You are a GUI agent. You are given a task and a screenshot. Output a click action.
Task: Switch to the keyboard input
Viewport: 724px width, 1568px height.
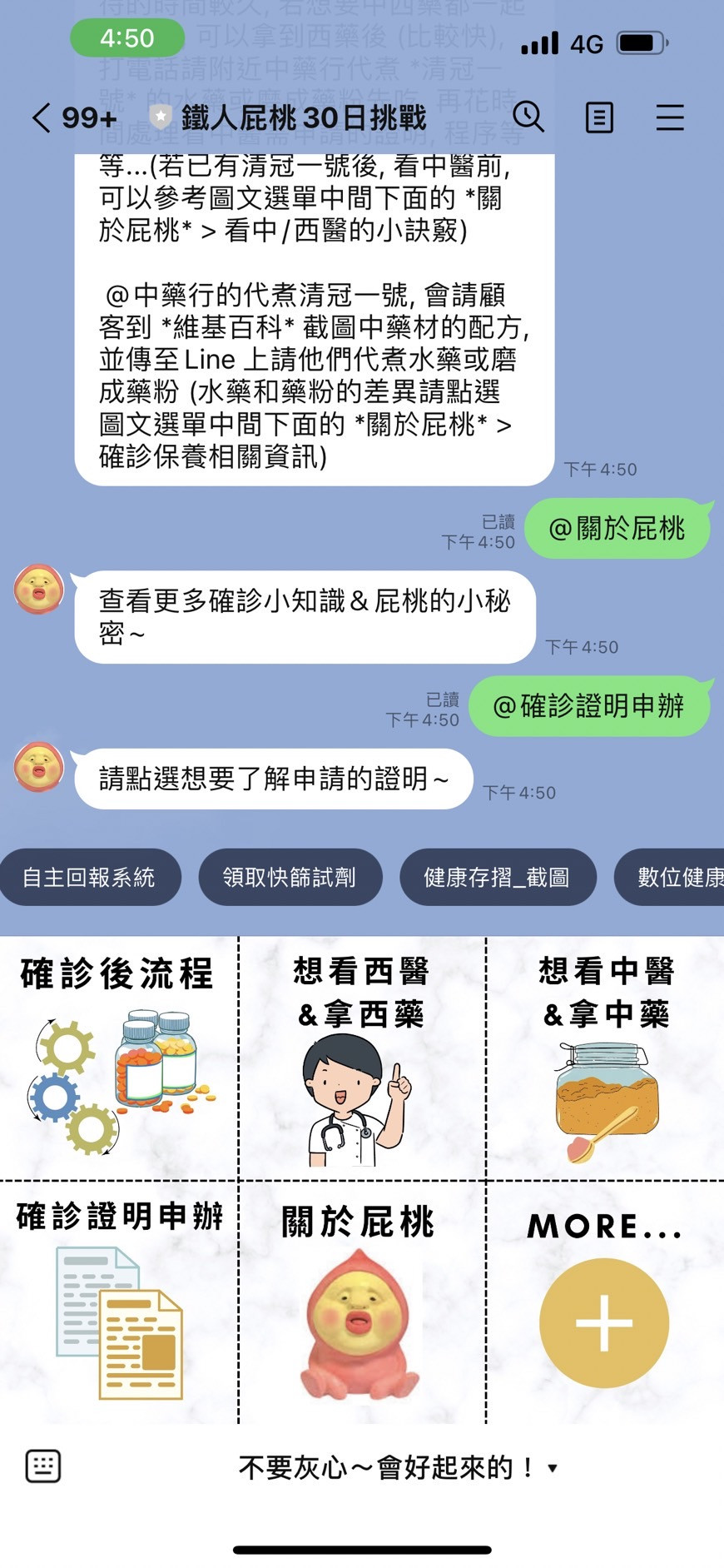[43, 1466]
